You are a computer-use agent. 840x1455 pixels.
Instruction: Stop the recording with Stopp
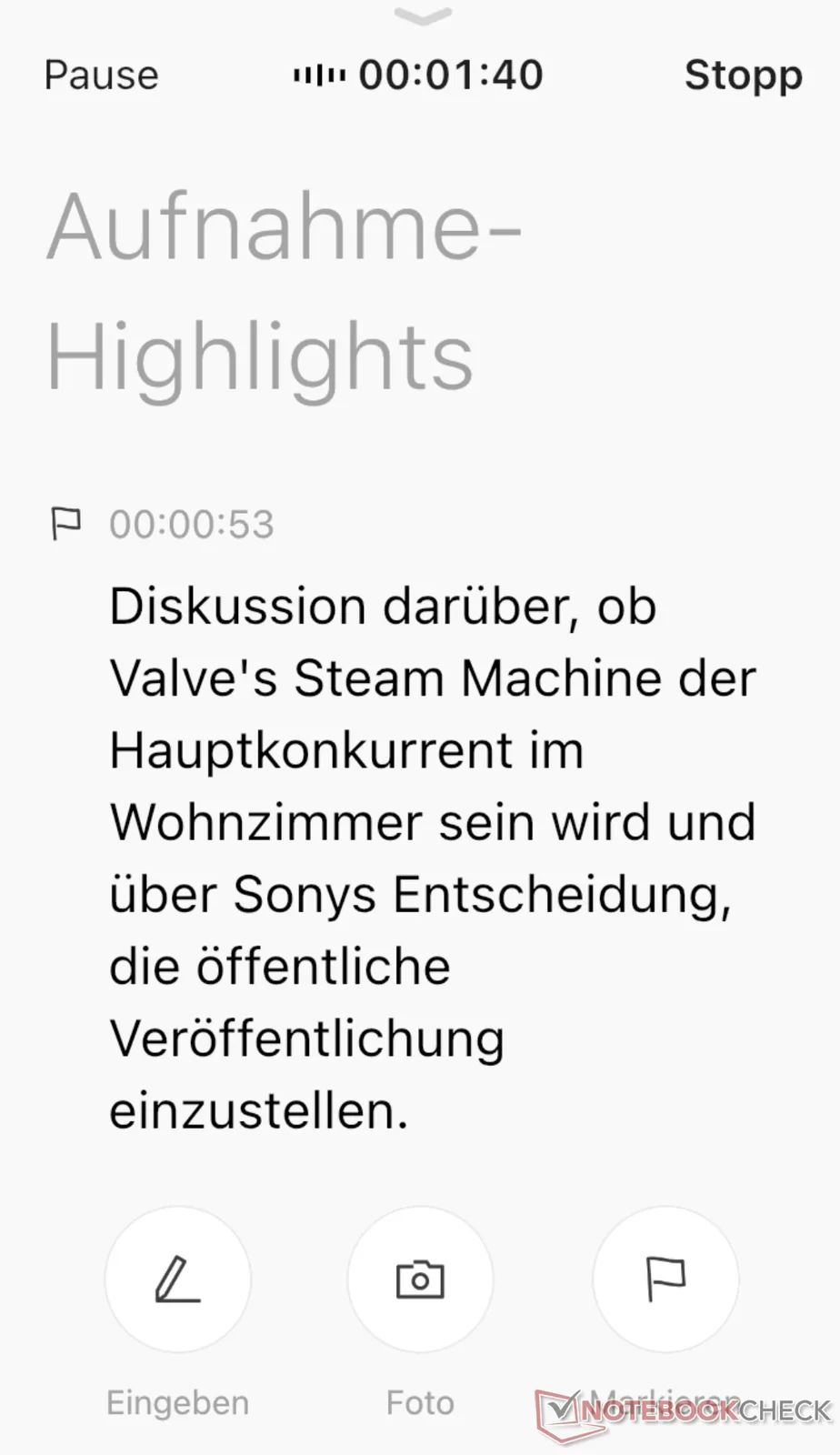(743, 75)
